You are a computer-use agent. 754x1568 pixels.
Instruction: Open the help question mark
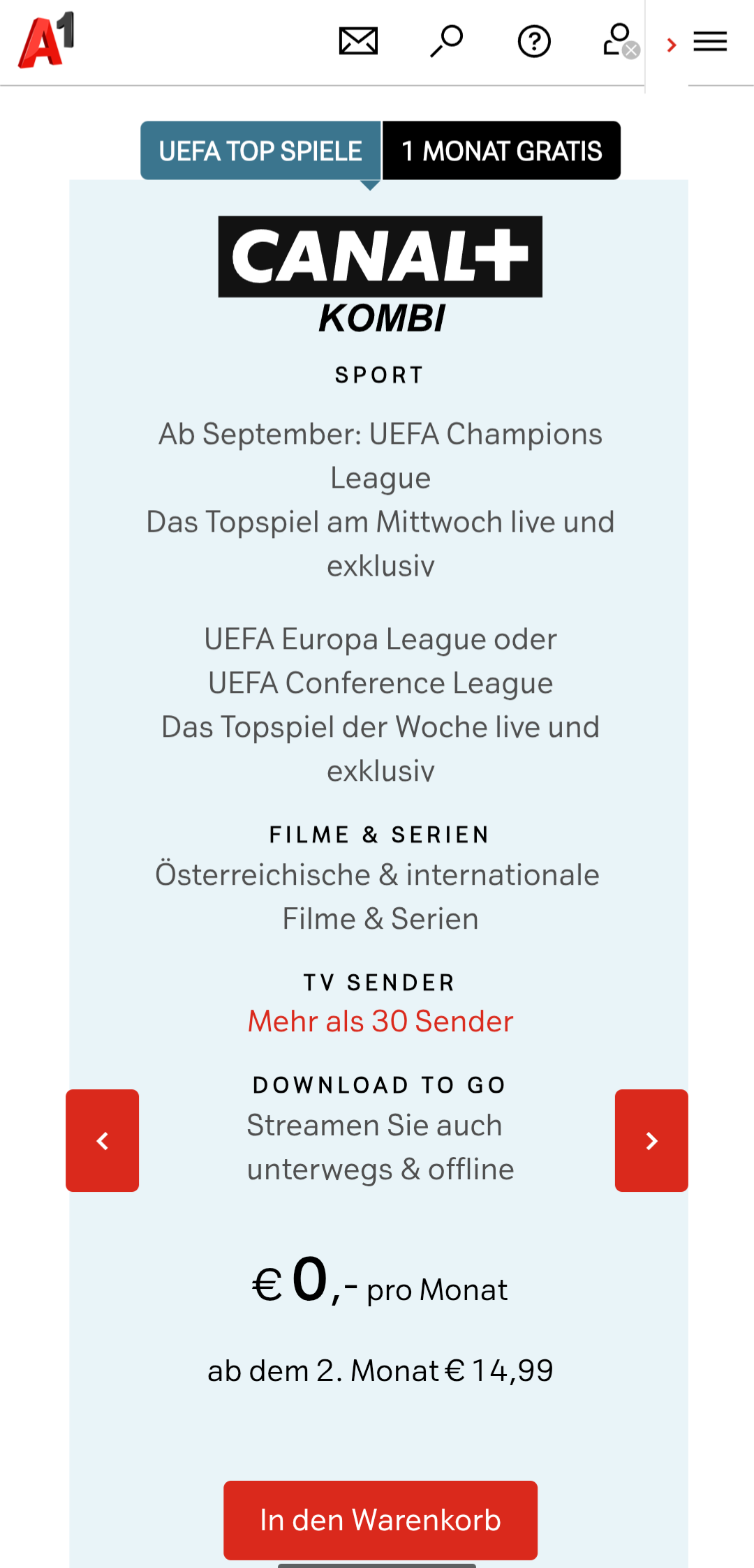pos(534,42)
